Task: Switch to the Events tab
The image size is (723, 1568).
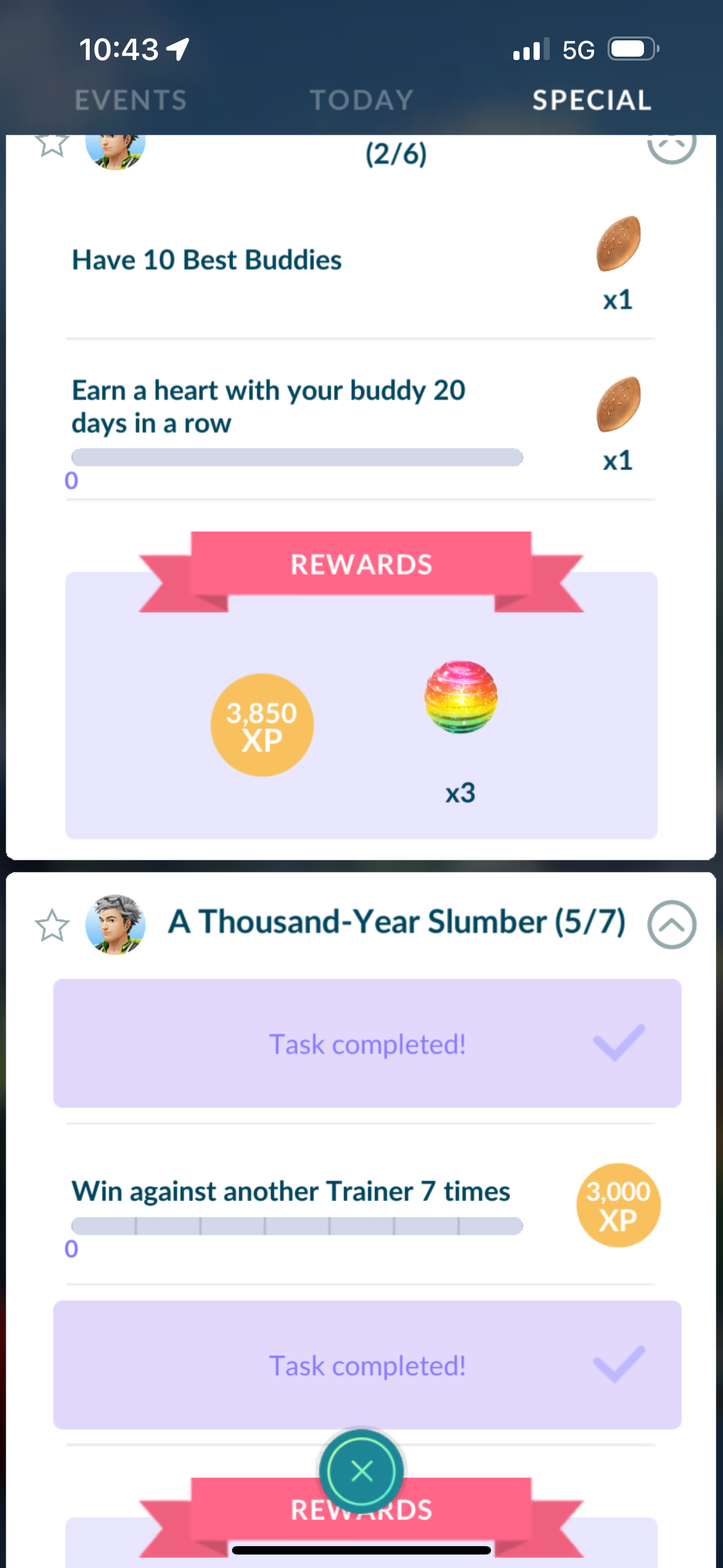Action: pyautogui.click(x=131, y=100)
